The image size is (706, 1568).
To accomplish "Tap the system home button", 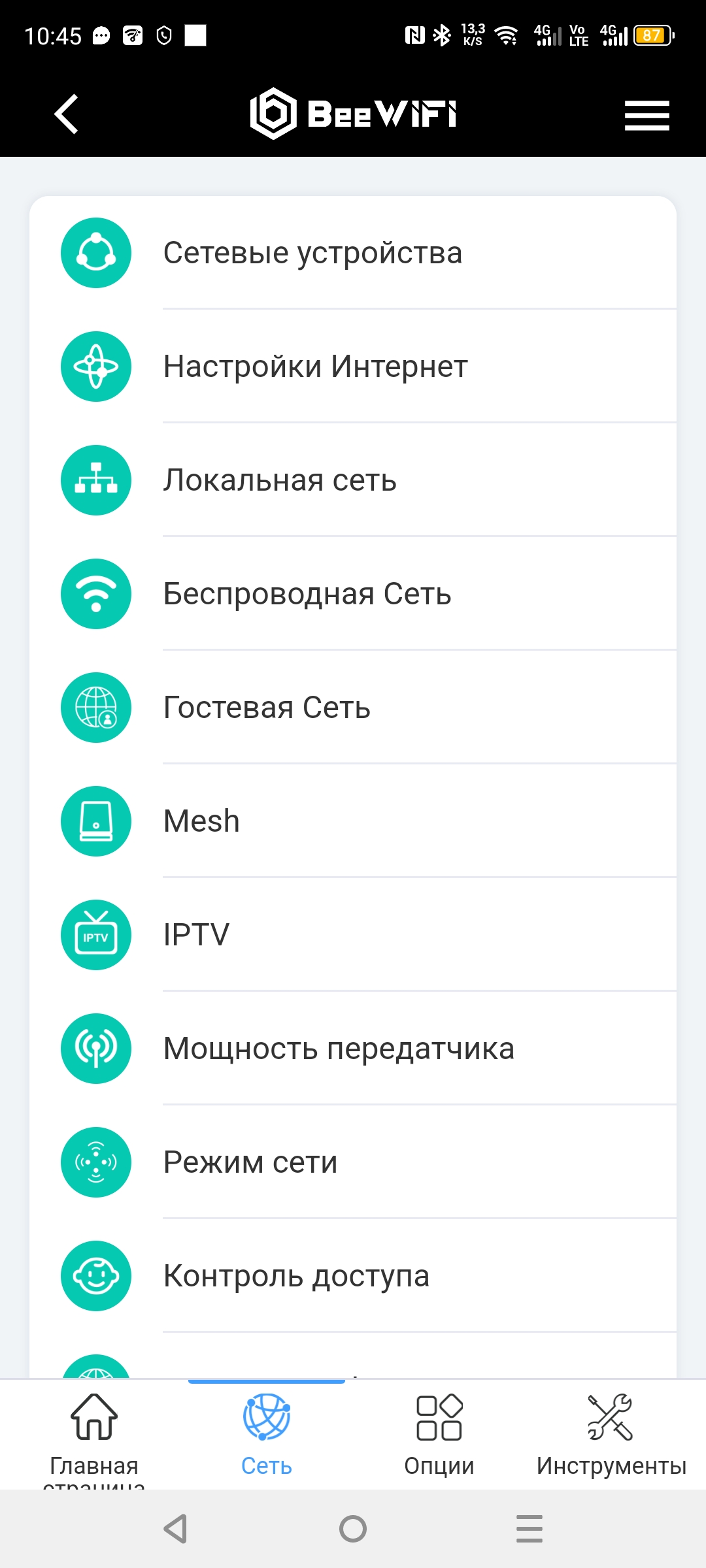I will tap(353, 1529).
